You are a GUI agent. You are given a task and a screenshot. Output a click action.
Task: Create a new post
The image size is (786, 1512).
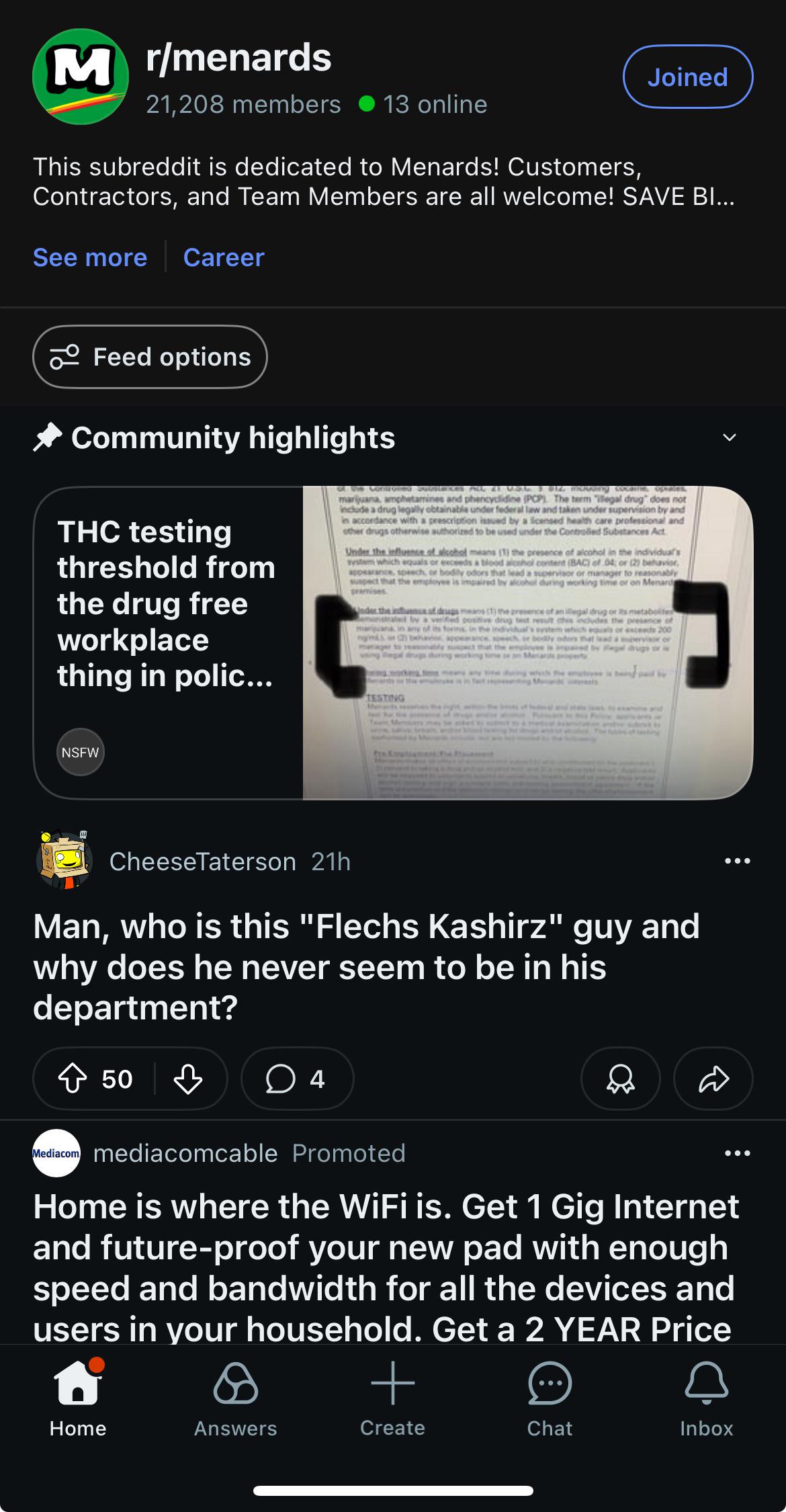point(392,1400)
